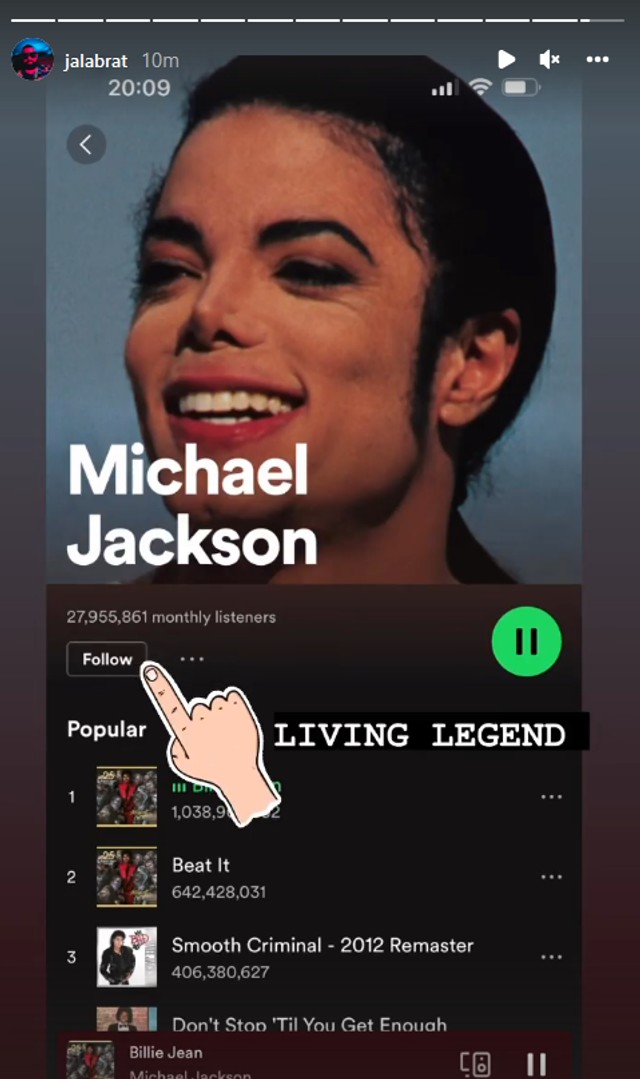Resume playing the story
The image size is (640, 1079).
point(507,60)
